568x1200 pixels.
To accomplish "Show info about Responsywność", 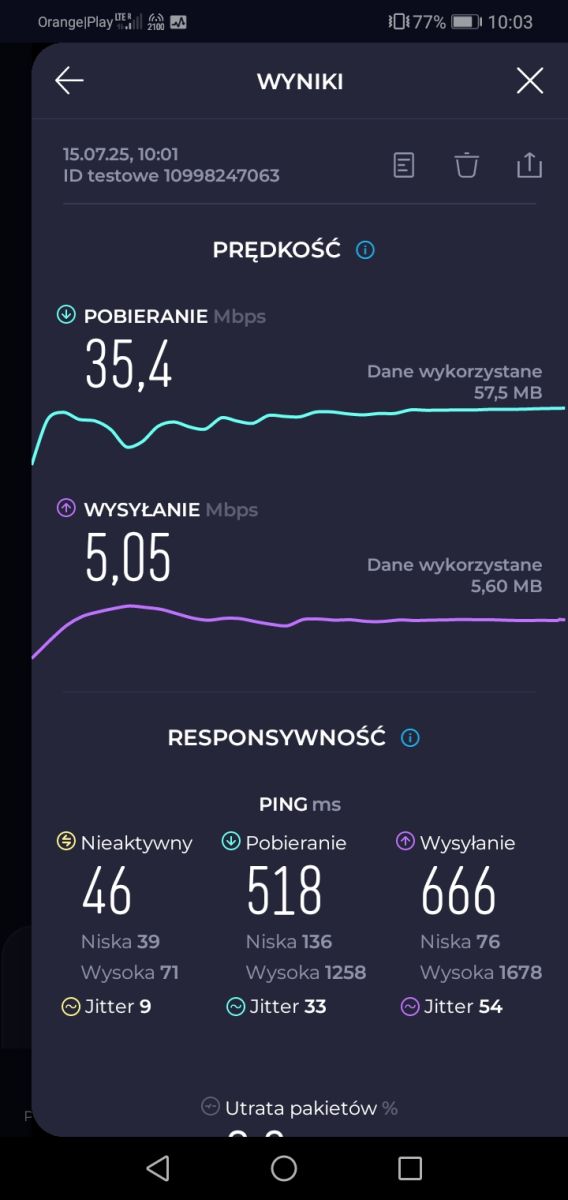I will pos(410,738).
